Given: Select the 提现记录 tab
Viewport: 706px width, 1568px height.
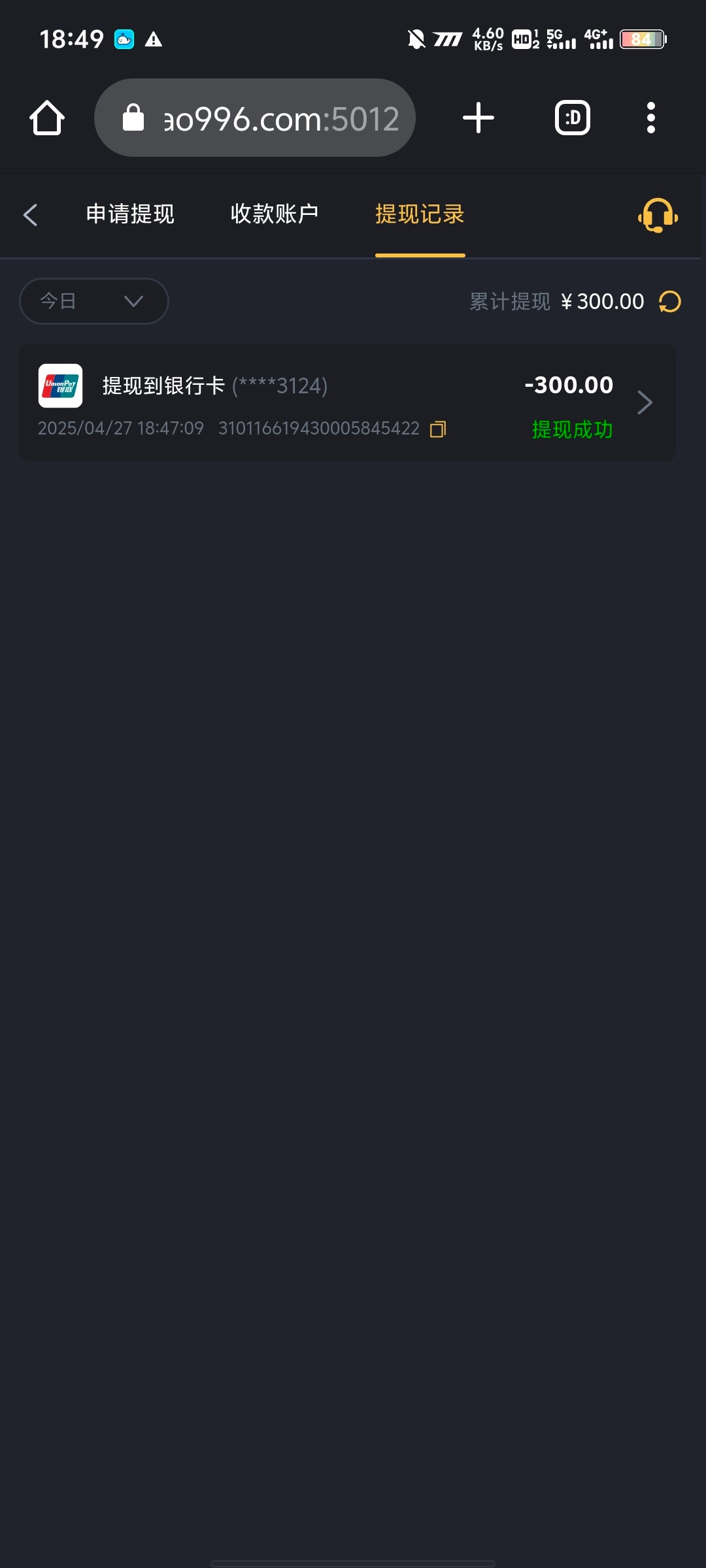Looking at the screenshot, I should [x=420, y=214].
